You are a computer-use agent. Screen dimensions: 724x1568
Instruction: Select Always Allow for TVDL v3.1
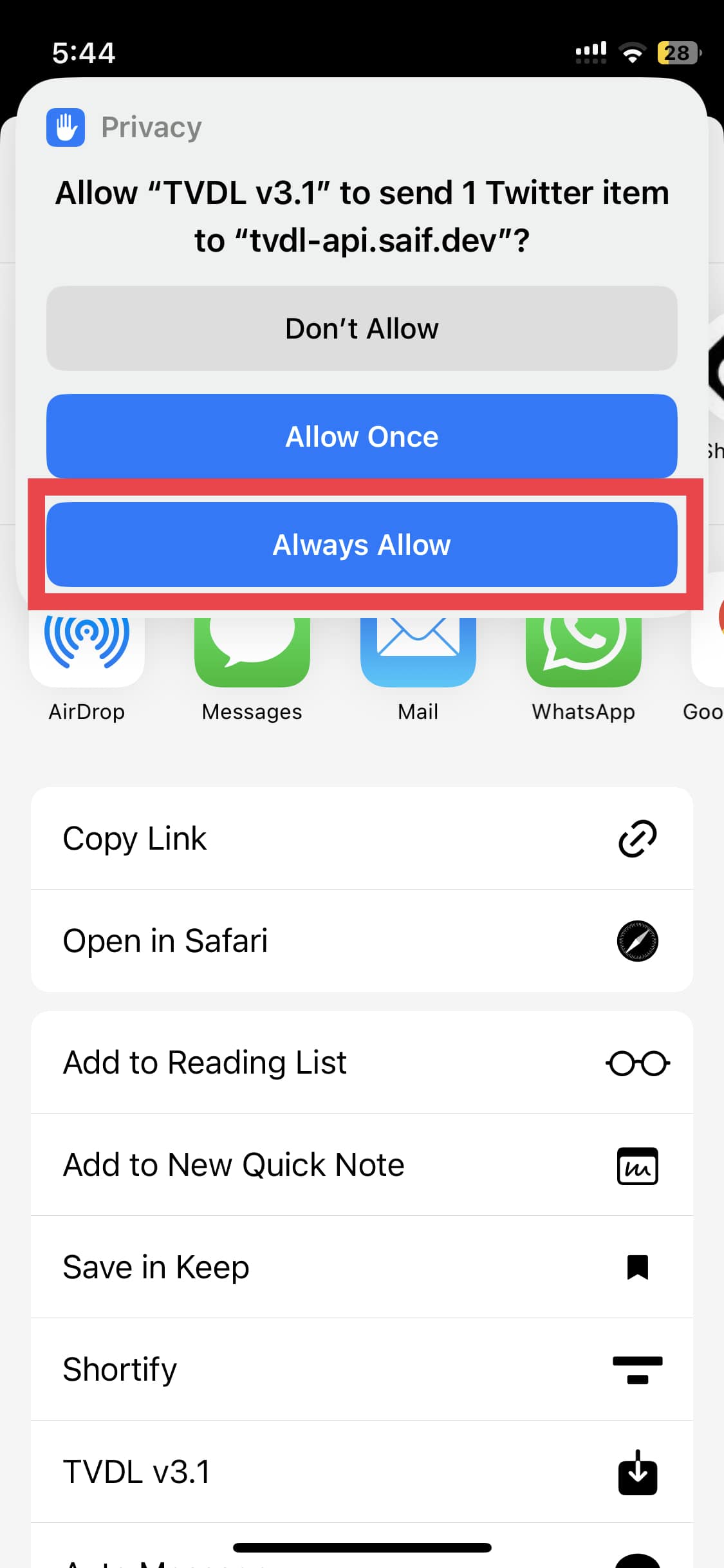(362, 545)
